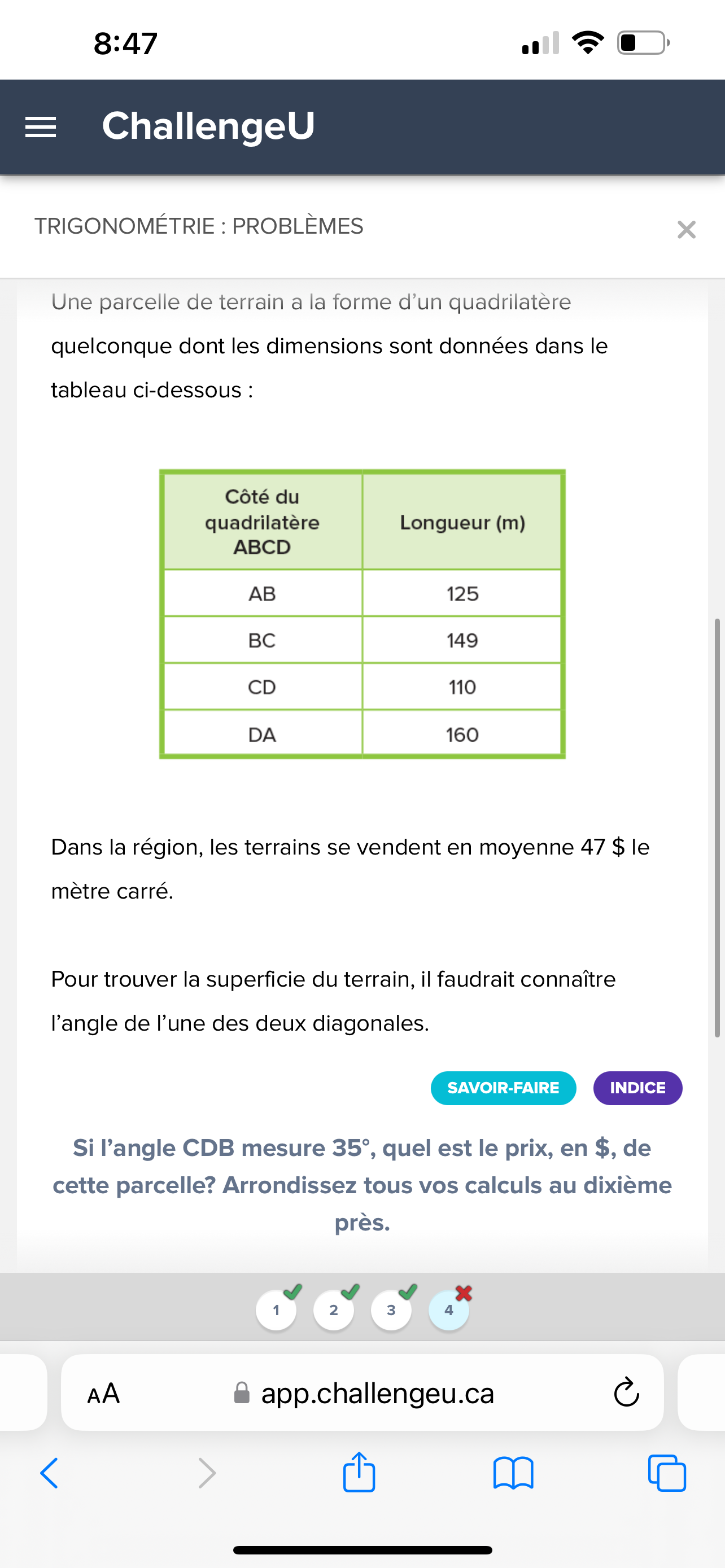Screen dimensions: 725x1568
Task: Open question 4 marked incorrect
Action: [x=449, y=1310]
